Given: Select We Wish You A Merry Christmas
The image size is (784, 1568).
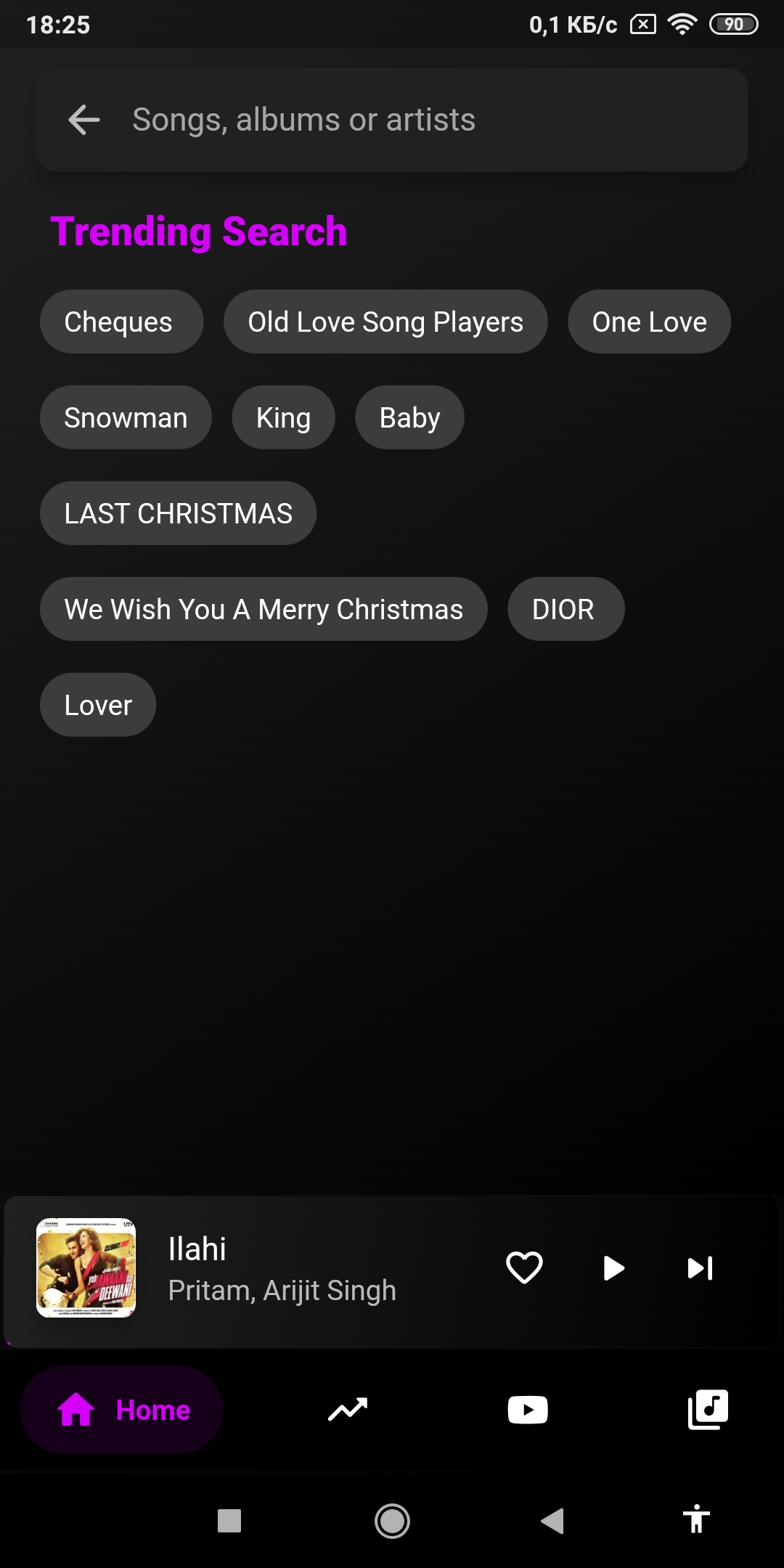Looking at the screenshot, I should point(264,609).
